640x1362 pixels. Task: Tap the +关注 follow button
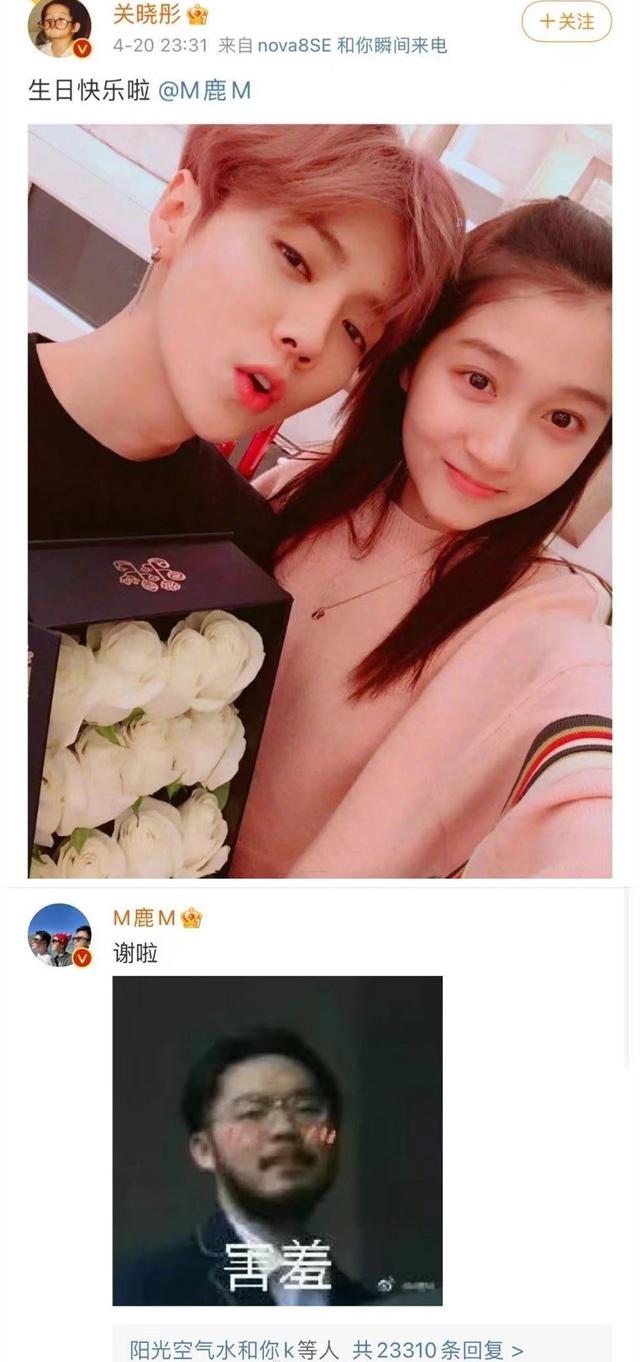tap(566, 21)
